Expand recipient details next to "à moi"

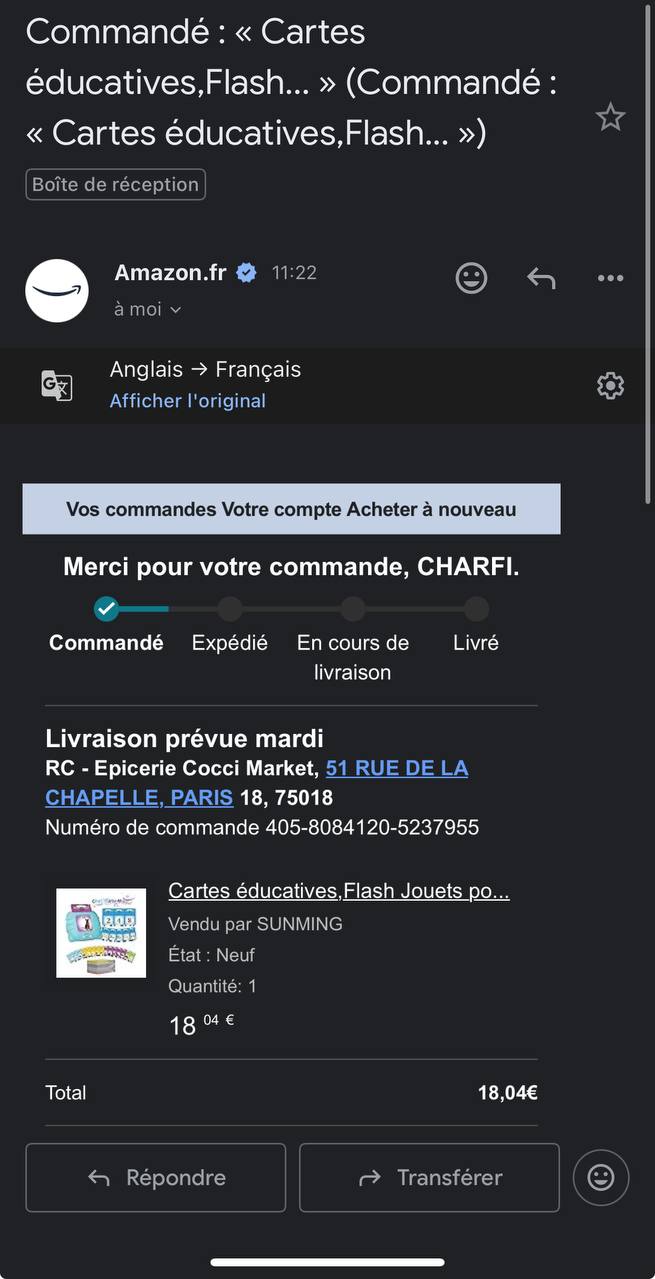coord(176,310)
